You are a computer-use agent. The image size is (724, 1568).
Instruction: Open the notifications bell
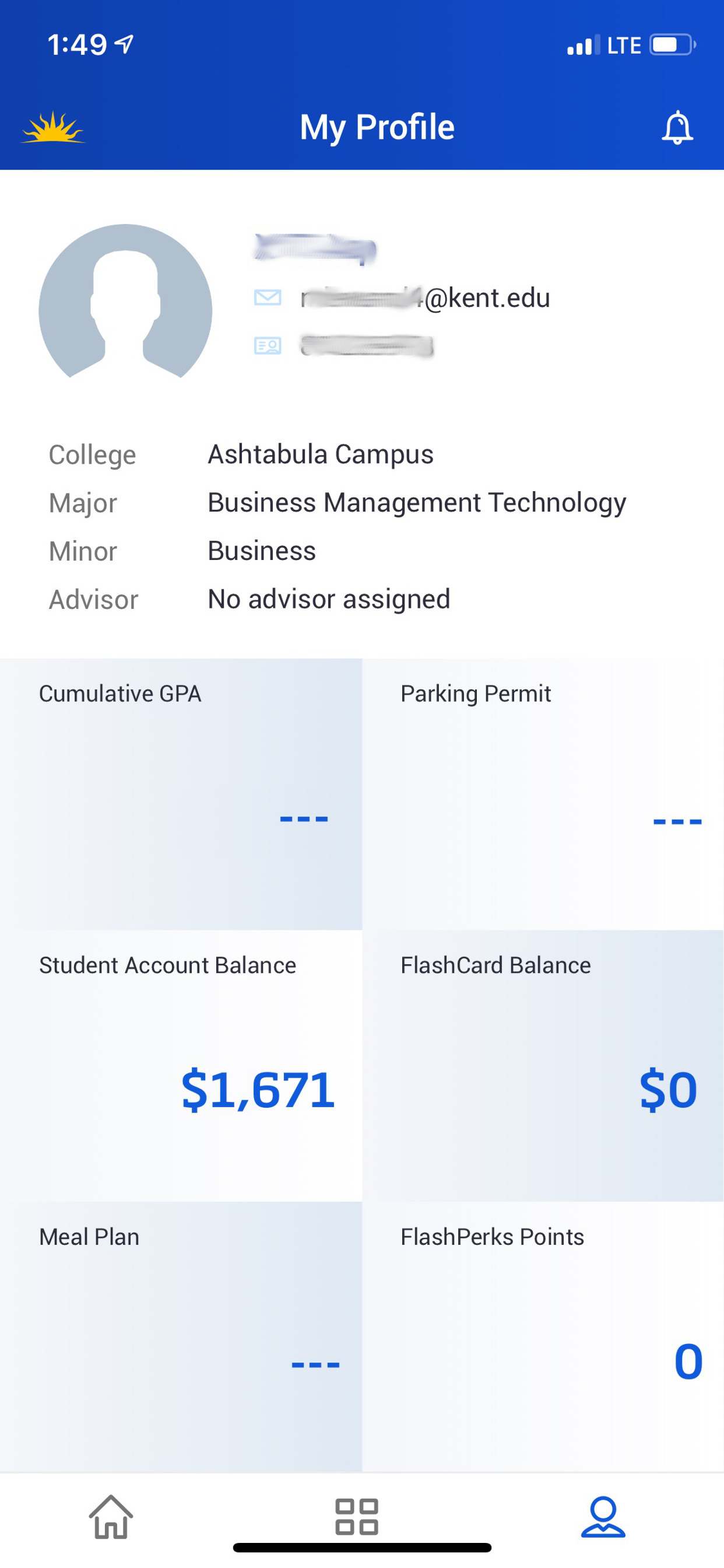(677, 127)
